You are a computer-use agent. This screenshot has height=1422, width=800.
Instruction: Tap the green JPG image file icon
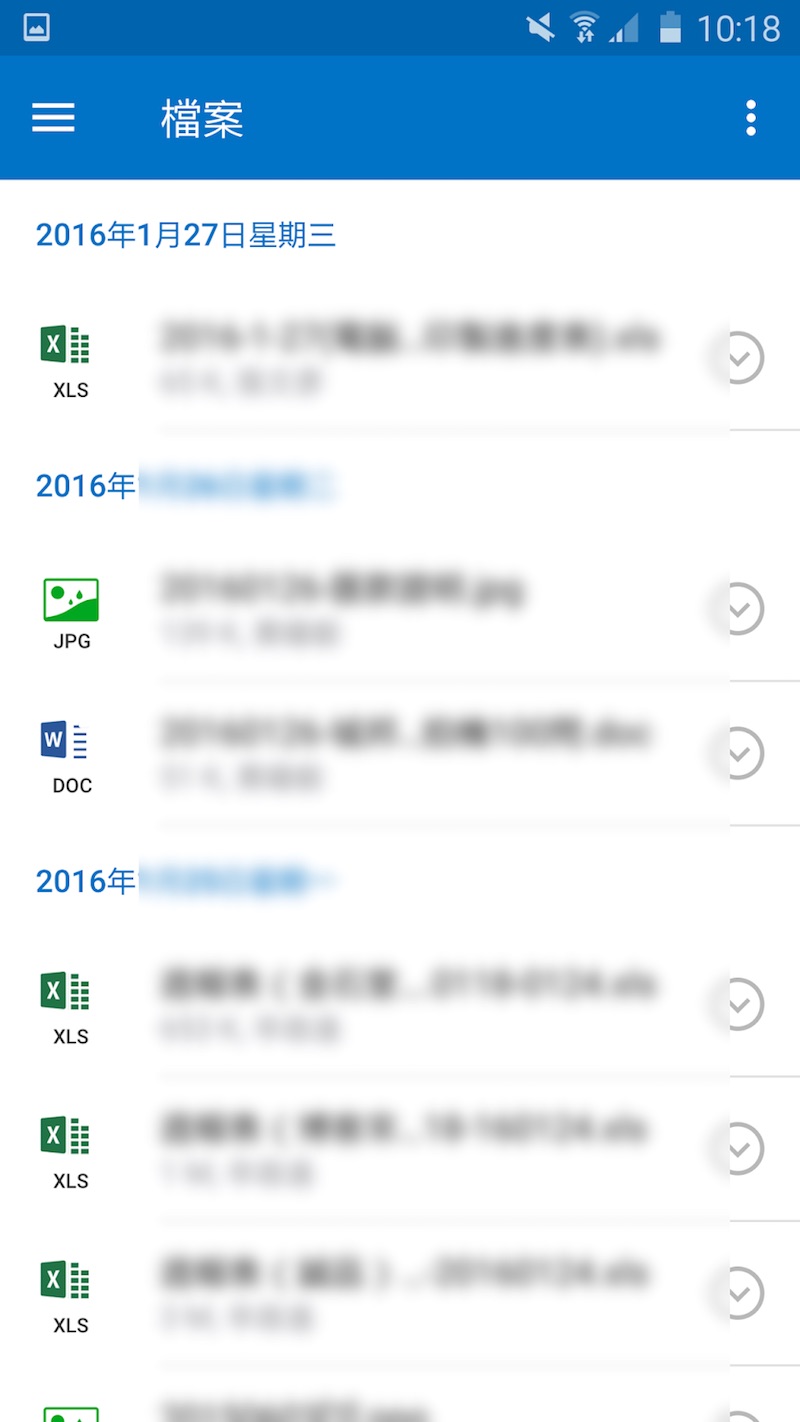[x=70, y=598]
